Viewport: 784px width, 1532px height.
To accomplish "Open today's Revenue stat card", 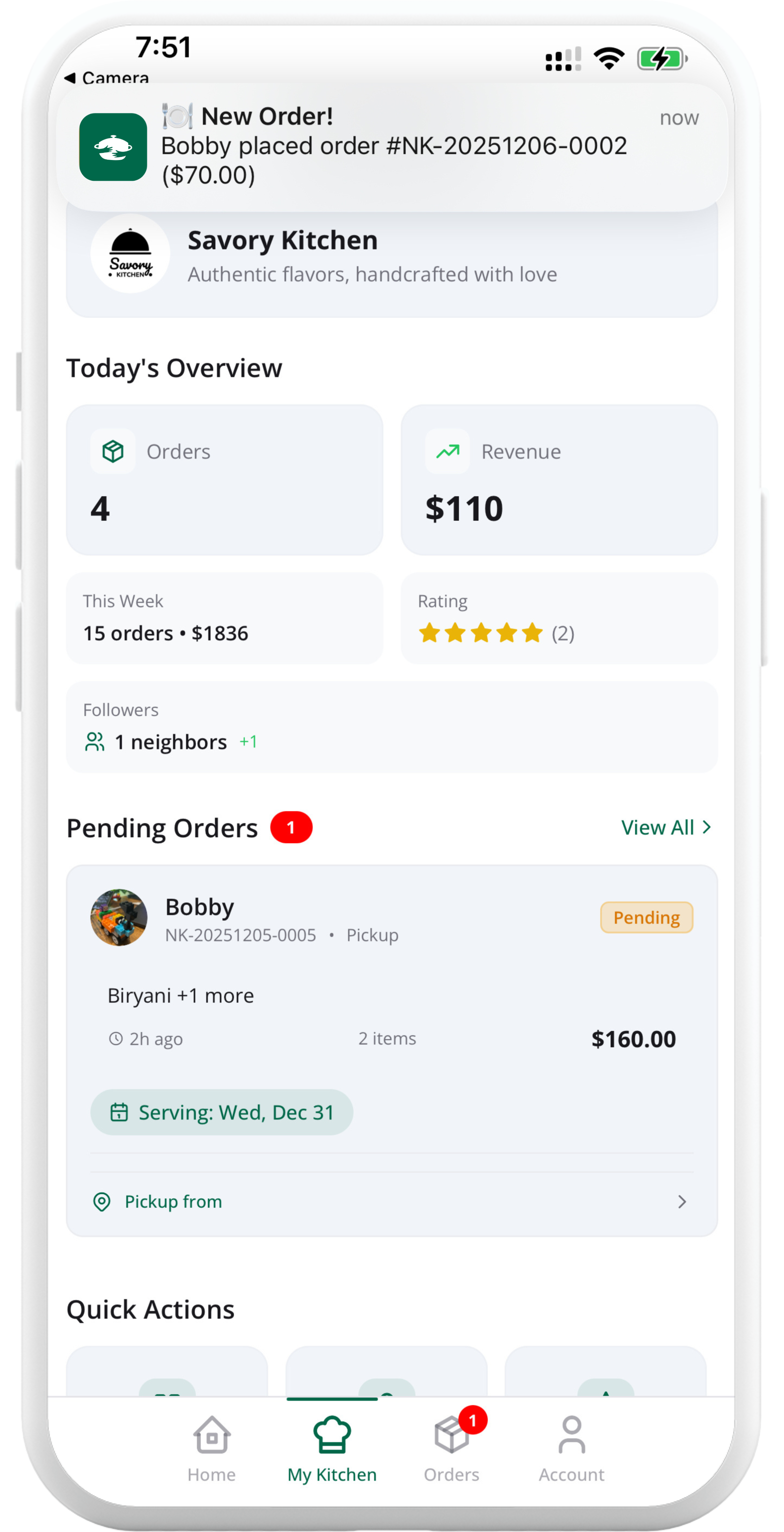I will [x=559, y=479].
